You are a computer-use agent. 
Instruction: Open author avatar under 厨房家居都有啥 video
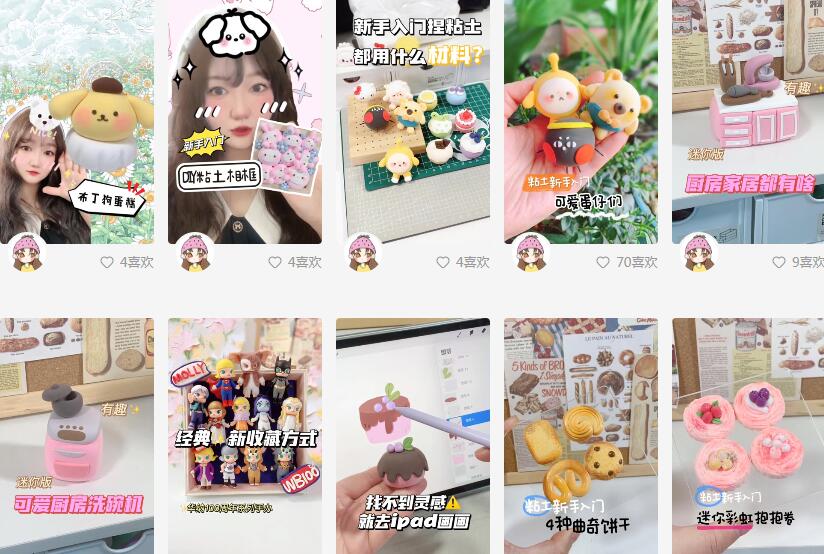698,253
